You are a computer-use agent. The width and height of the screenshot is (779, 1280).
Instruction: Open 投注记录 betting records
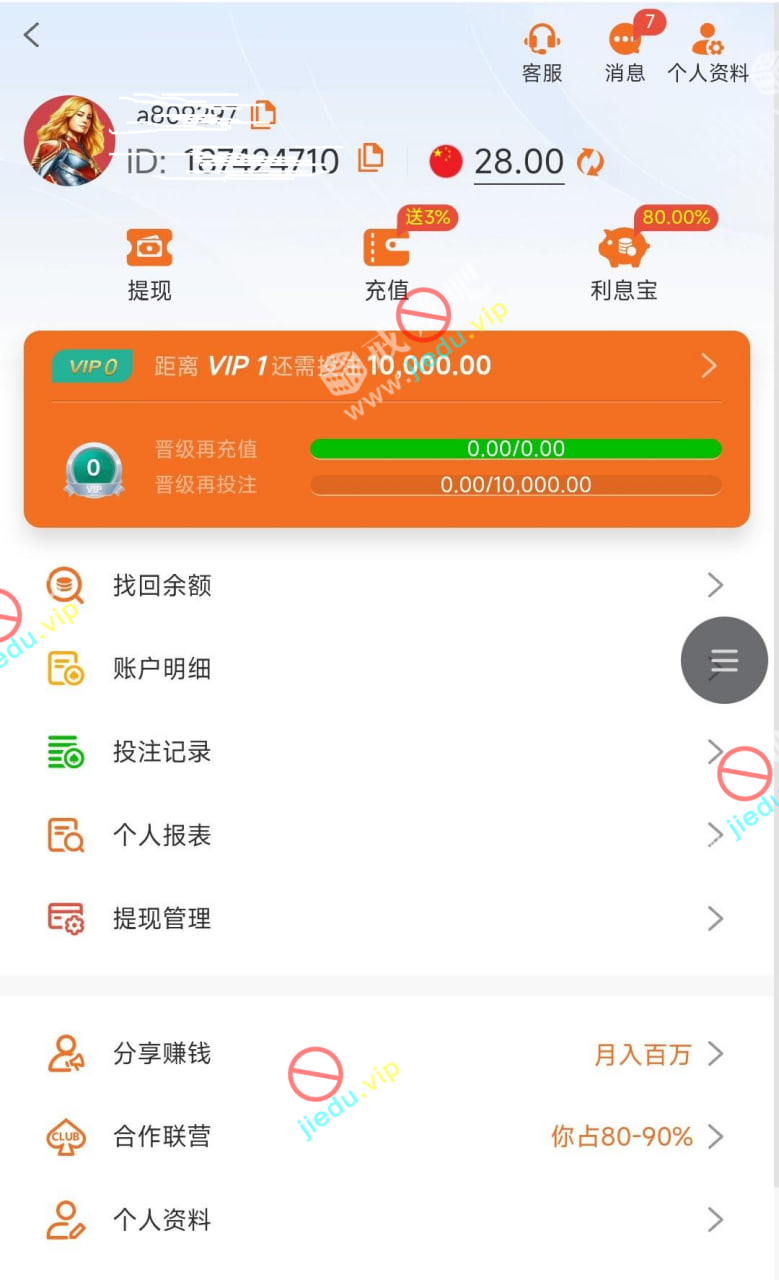pyautogui.click(x=386, y=752)
